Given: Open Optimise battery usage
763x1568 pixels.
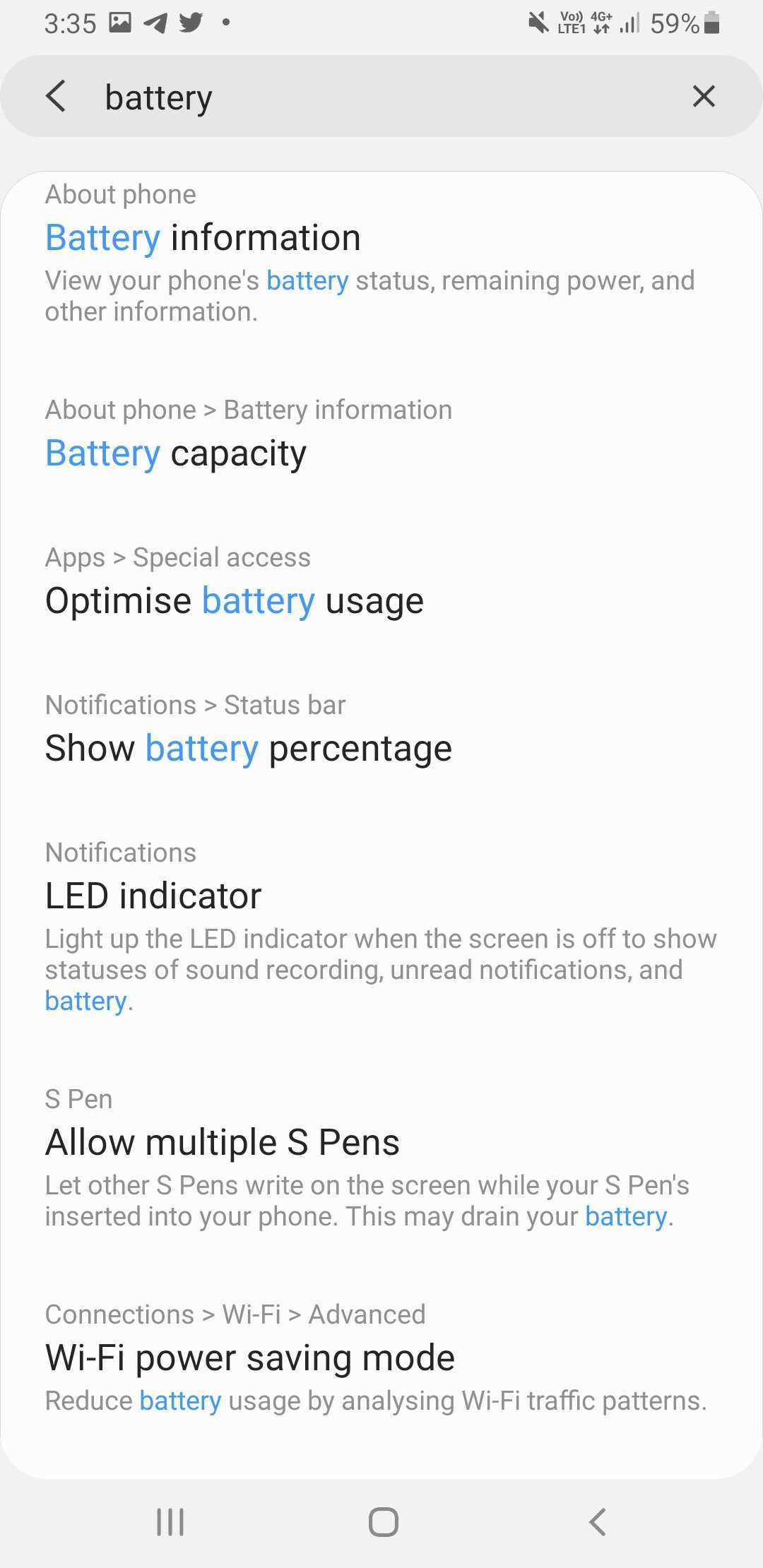Looking at the screenshot, I should tap(235, 600).
